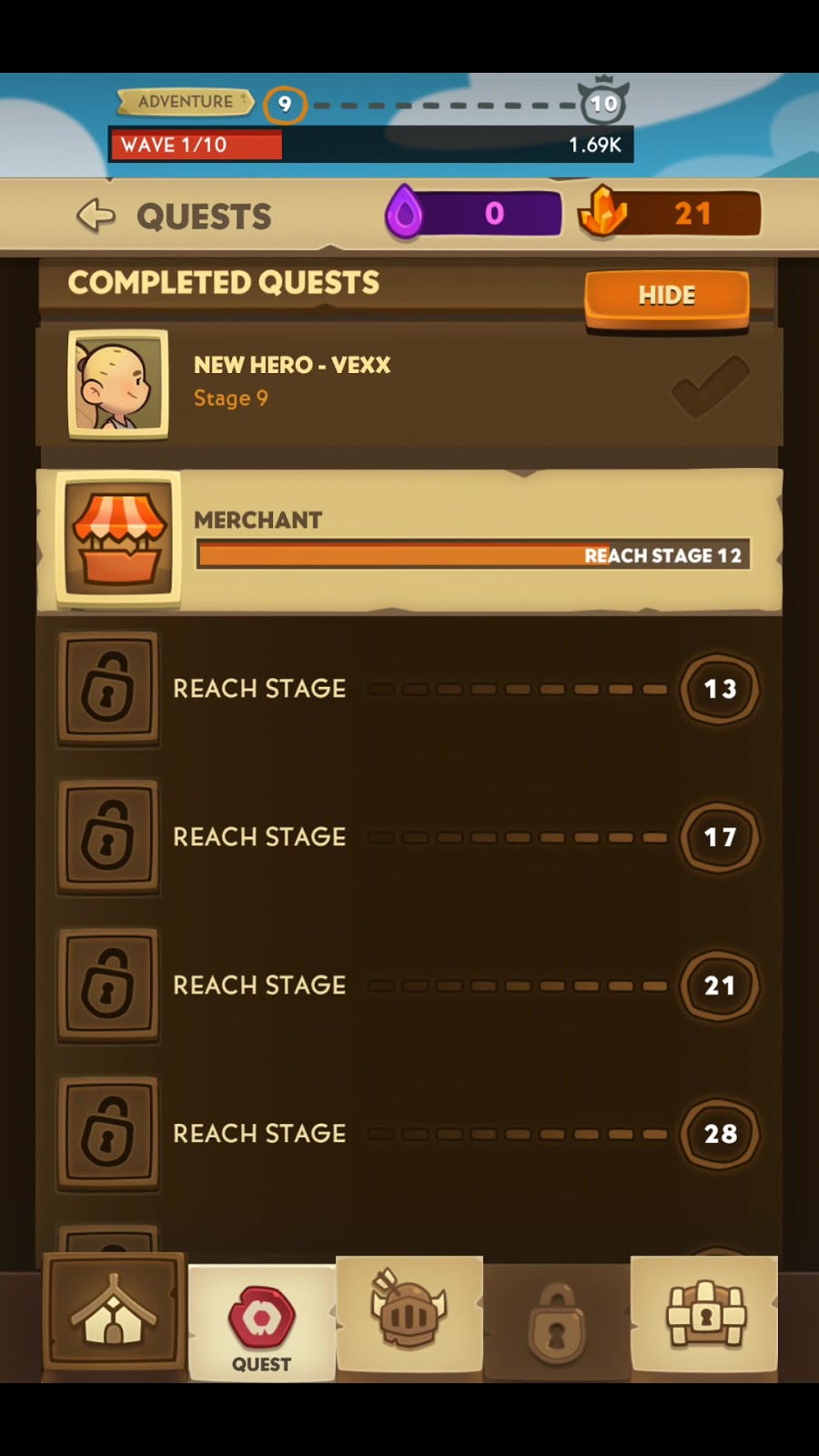Image resolution: width=819 pixels, height=1456 pixels.
Task: Tap the locked Reach Stage 13 quest
Action: (x=409, y=689)
